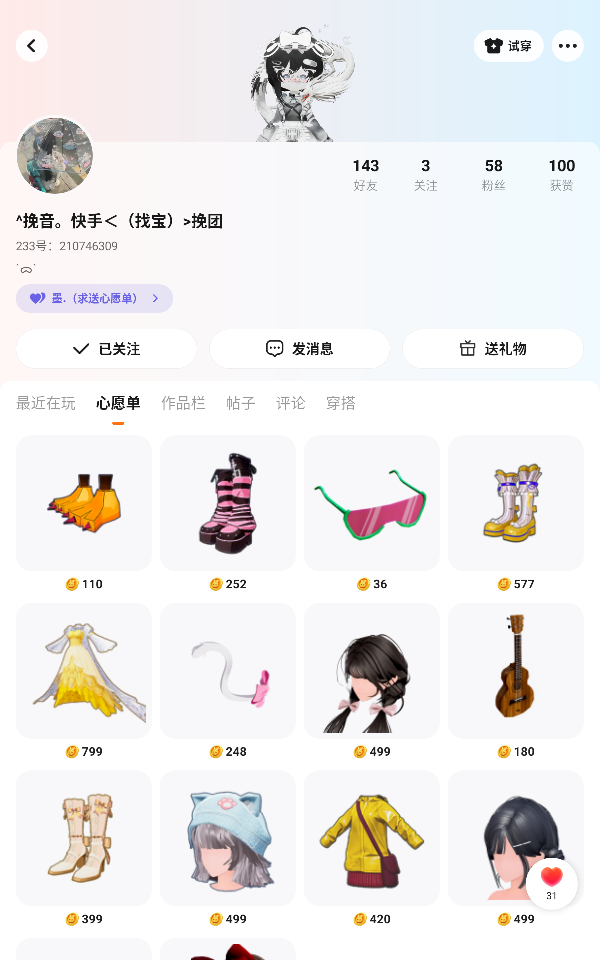This screenshot has width=600, height=960.
Task: Select the 评论 tab
Action: [x=291, y=403]
